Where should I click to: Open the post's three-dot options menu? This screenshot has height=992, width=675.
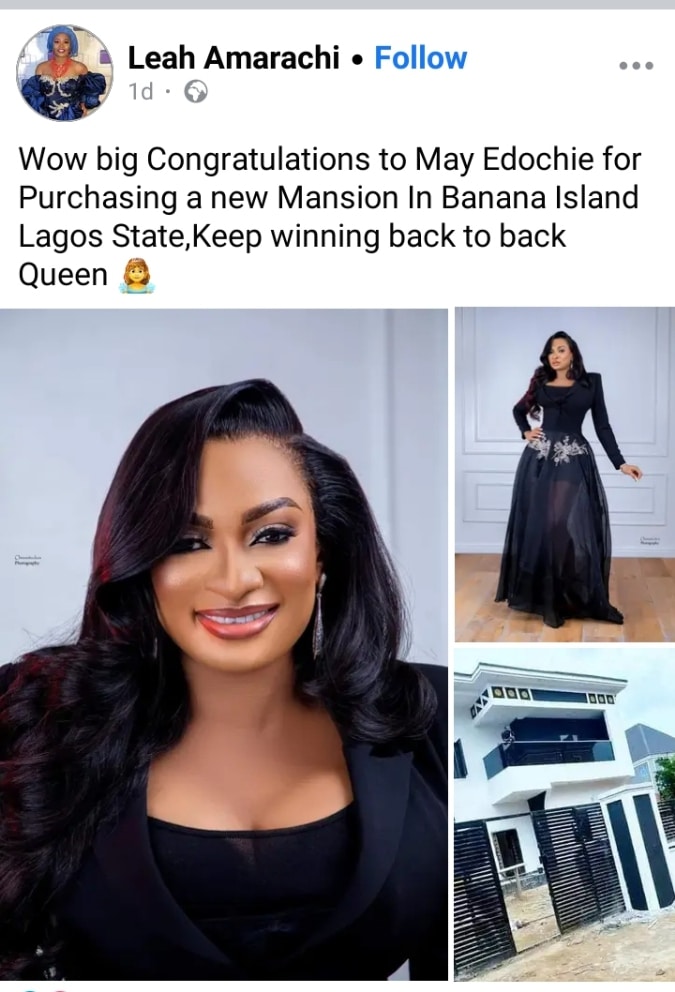635,66
